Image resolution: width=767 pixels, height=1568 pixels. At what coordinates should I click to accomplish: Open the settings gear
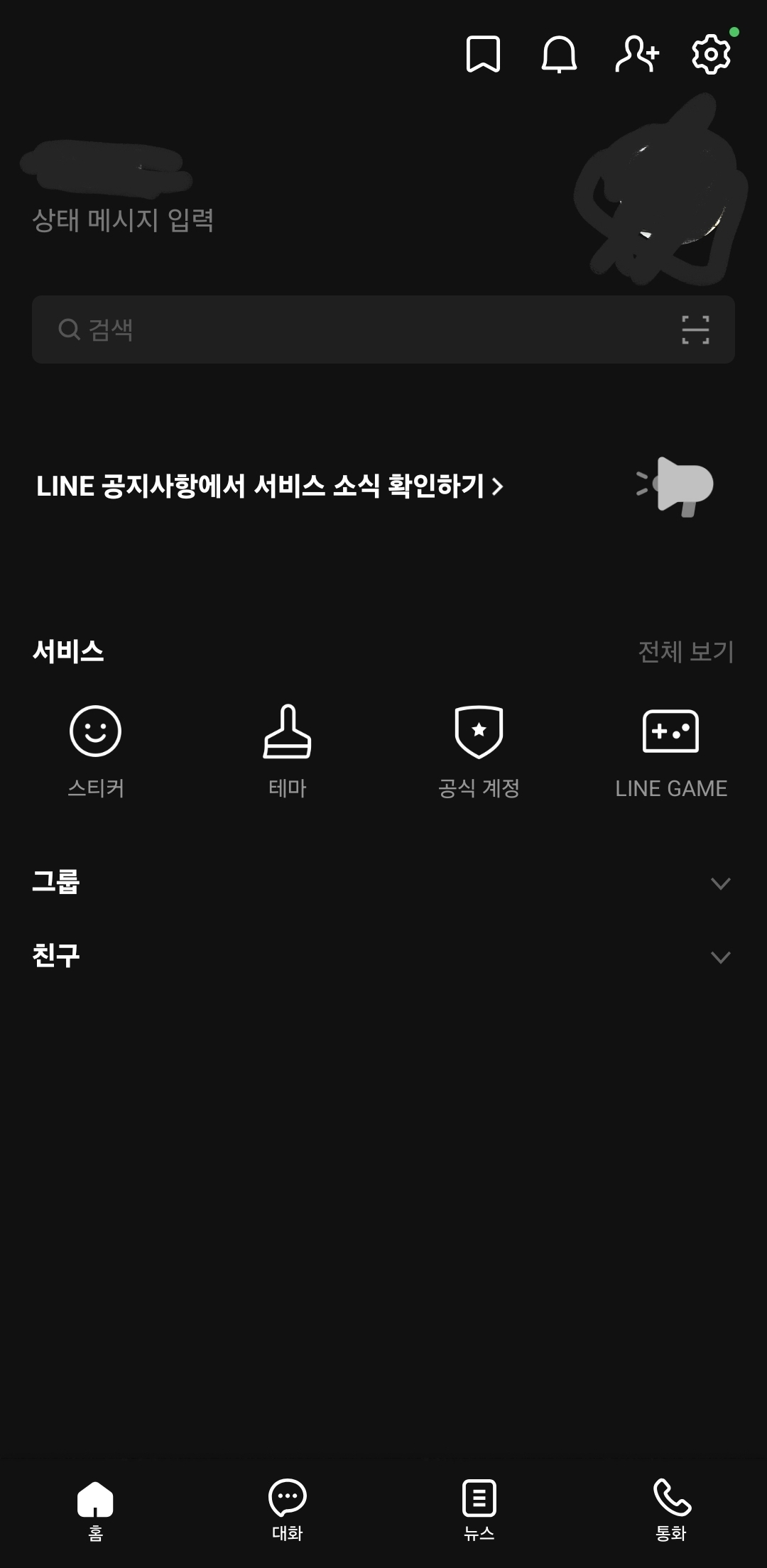click(711, 54)
